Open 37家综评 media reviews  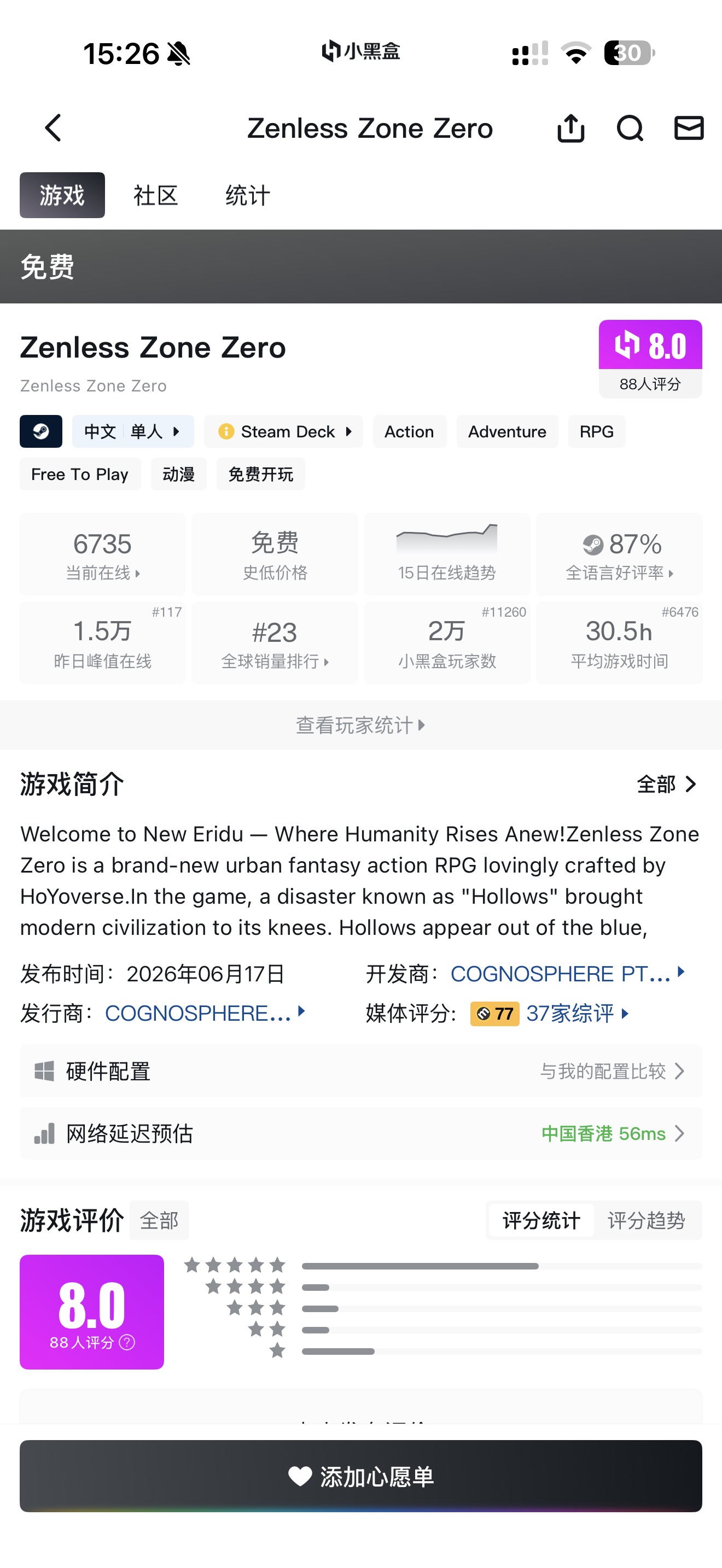coord(577,1014)
